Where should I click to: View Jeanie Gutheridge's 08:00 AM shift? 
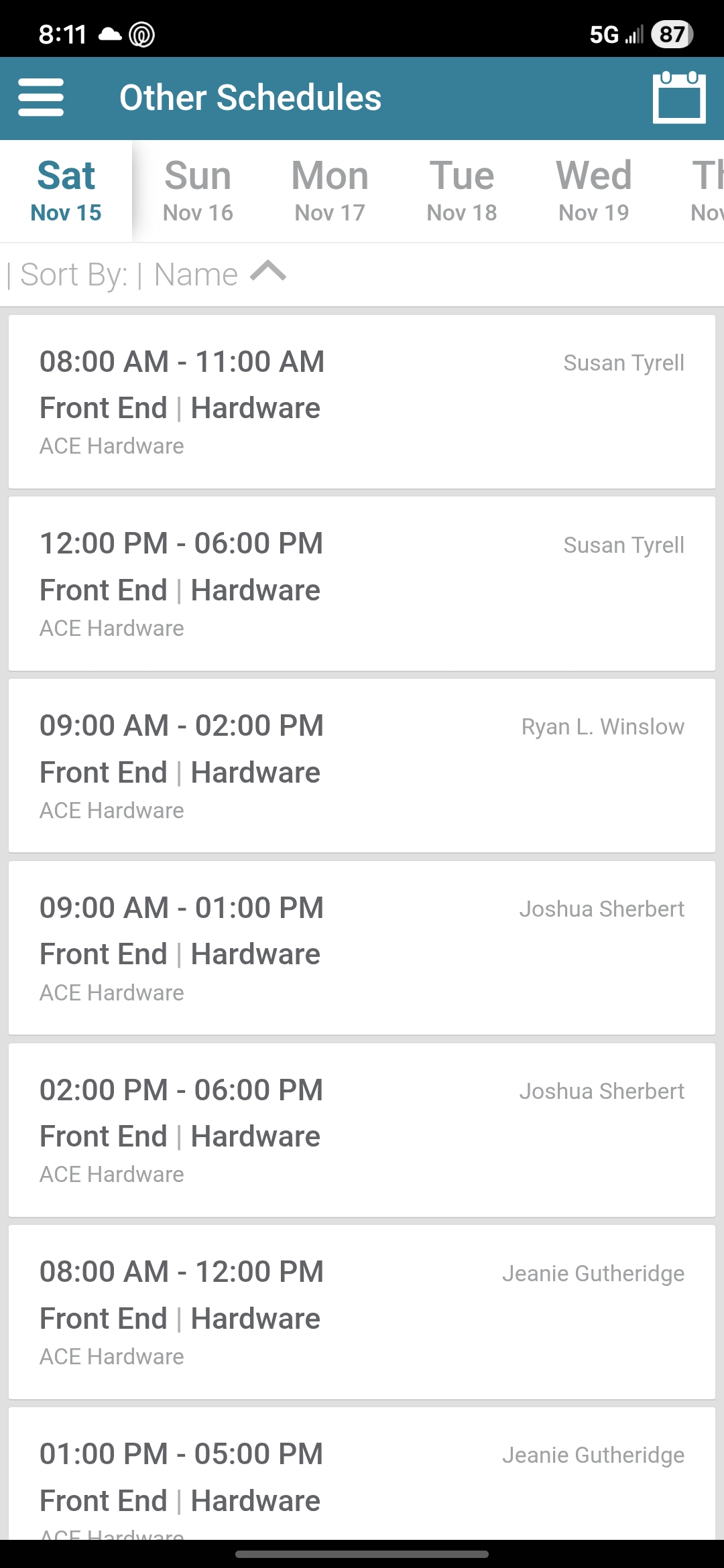click(x=362, y=1312)
